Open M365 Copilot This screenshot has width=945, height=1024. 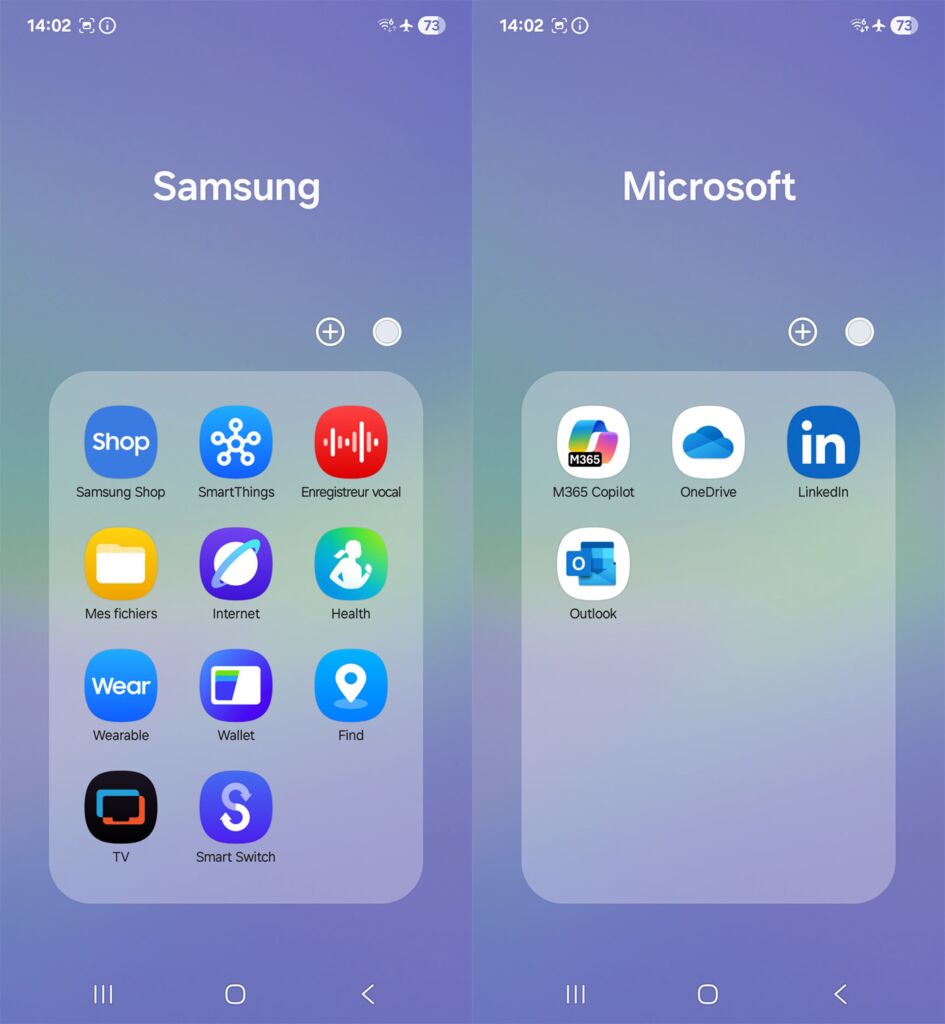point(593,442)
